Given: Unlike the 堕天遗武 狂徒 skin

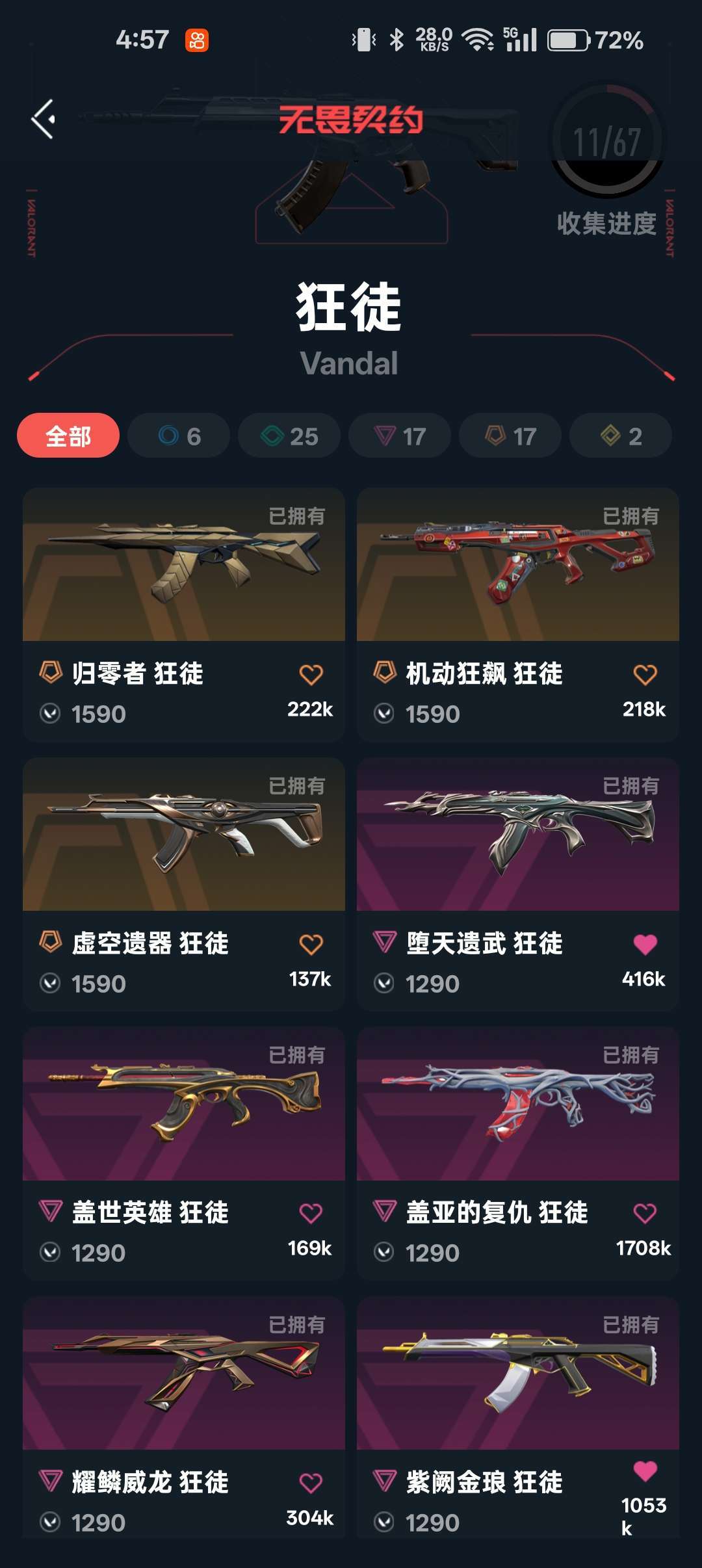Looking at the screenshot, I should 645,944.
